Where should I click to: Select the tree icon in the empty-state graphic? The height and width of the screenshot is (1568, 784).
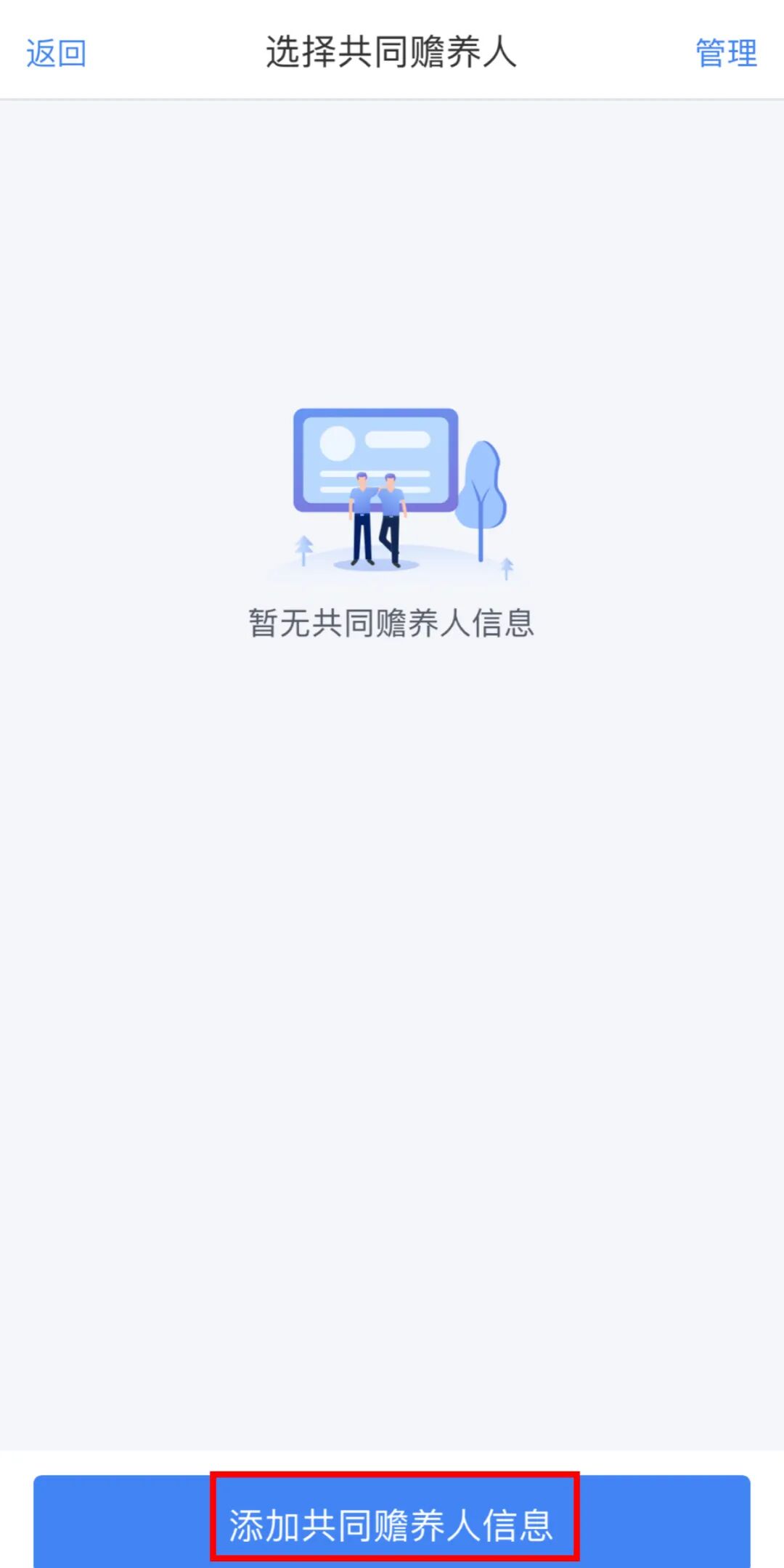click(x=483, y=486)
